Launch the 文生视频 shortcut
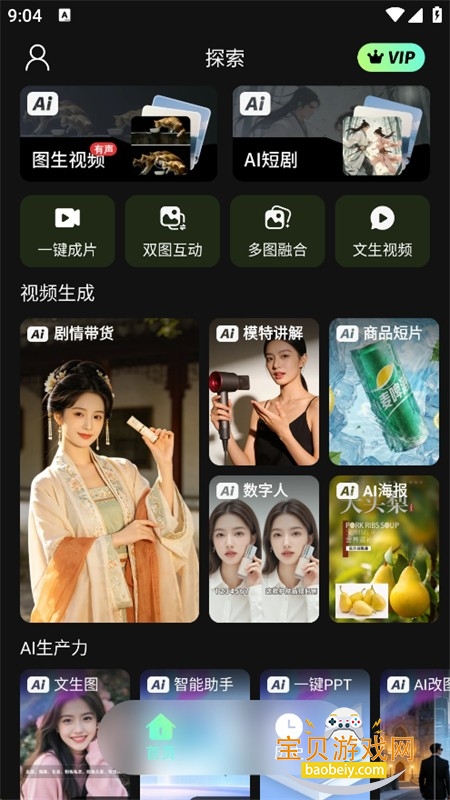 [383, 231]
